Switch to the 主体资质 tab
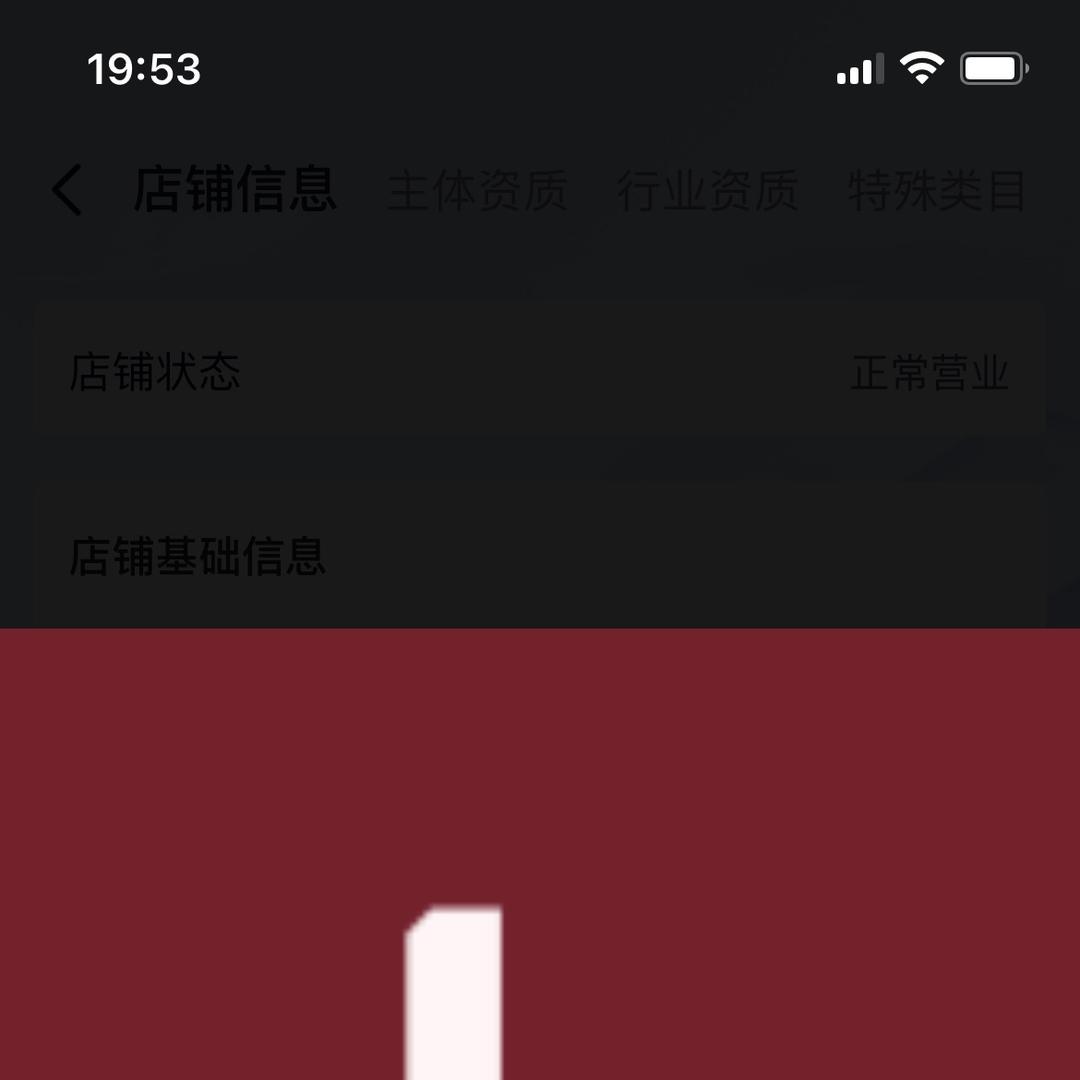Viewport: 1080px width, 1080px height. coord(477,191)
